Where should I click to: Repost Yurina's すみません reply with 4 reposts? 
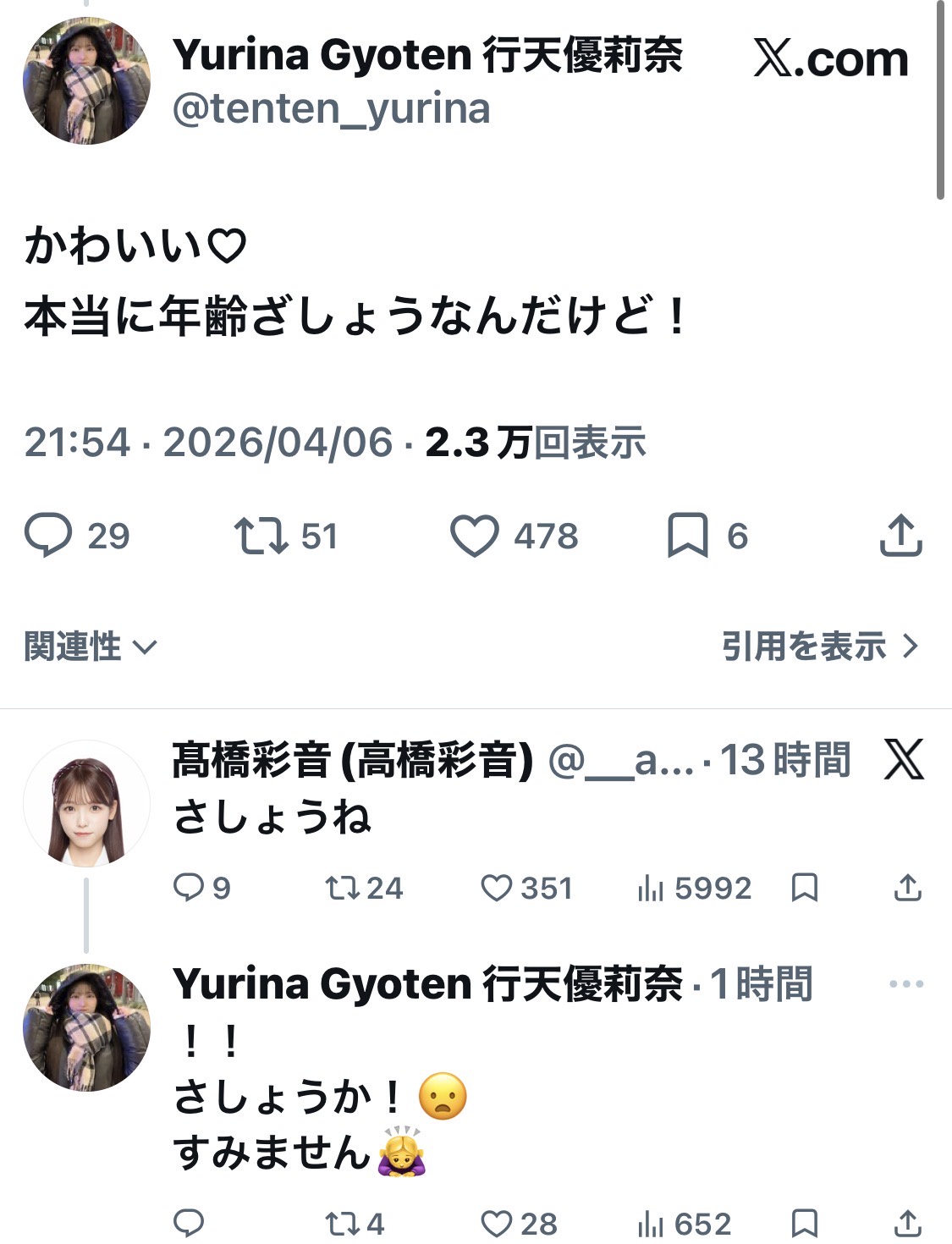pyautogui.click(x=342, y=1224)
